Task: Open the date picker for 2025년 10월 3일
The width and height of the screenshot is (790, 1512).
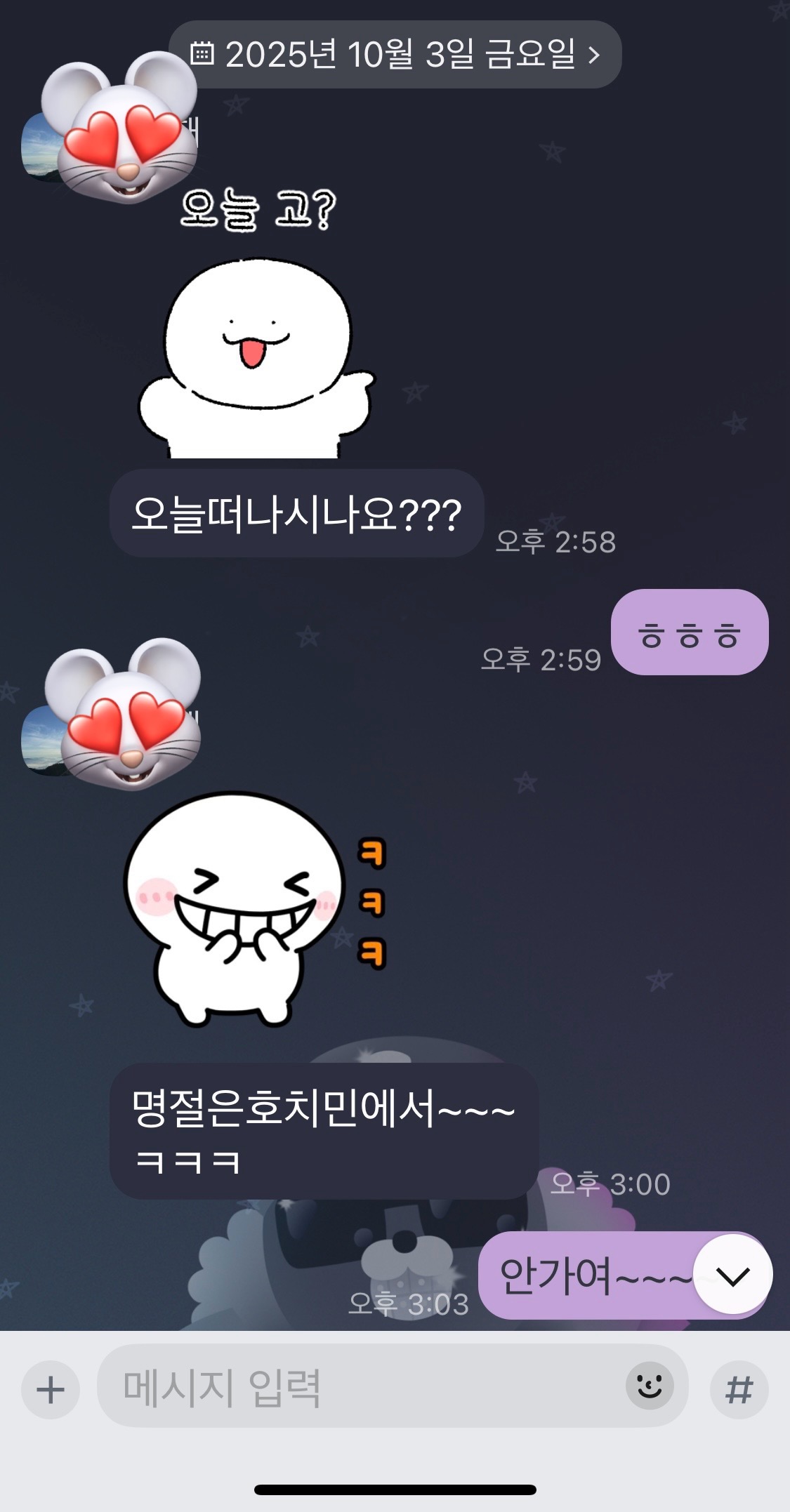Action: point(395,55)
